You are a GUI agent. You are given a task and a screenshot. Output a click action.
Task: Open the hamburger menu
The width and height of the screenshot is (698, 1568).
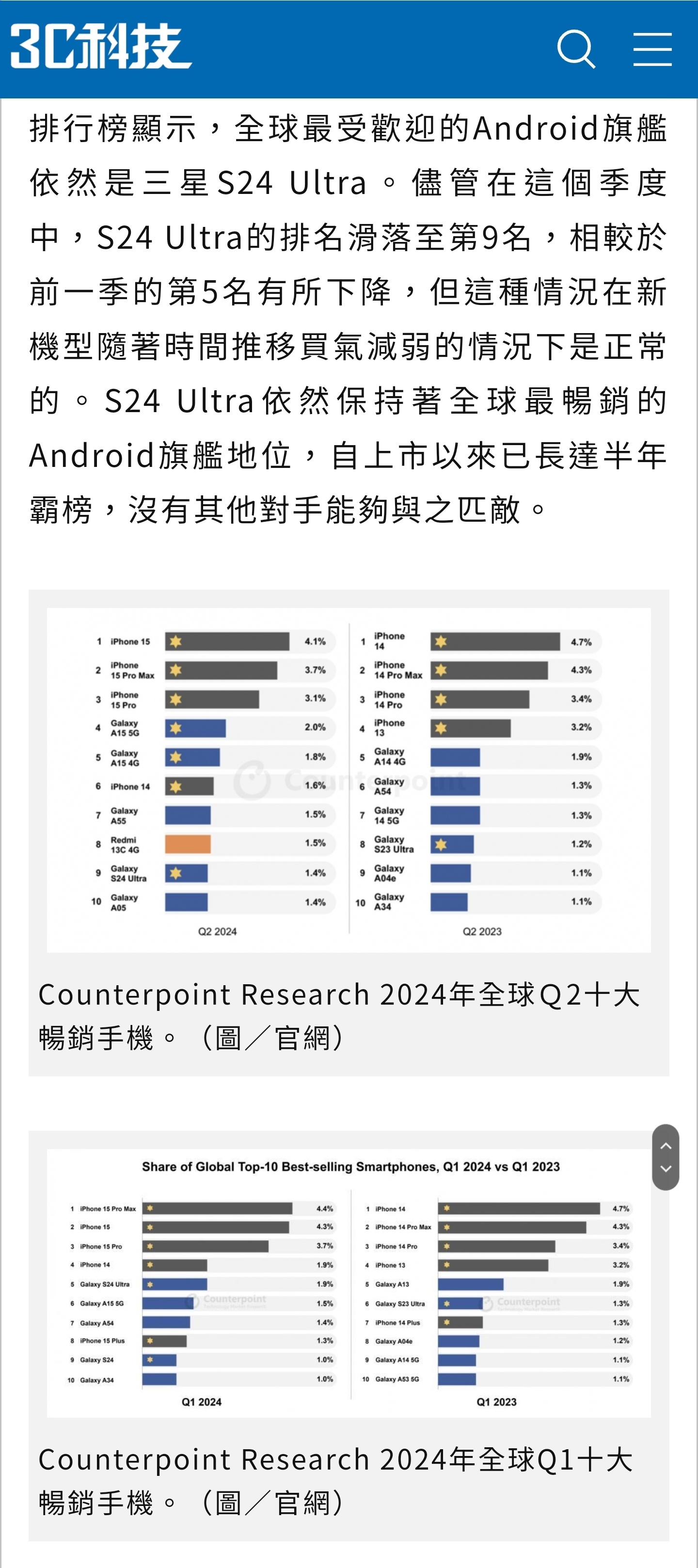tap(652, 49)
